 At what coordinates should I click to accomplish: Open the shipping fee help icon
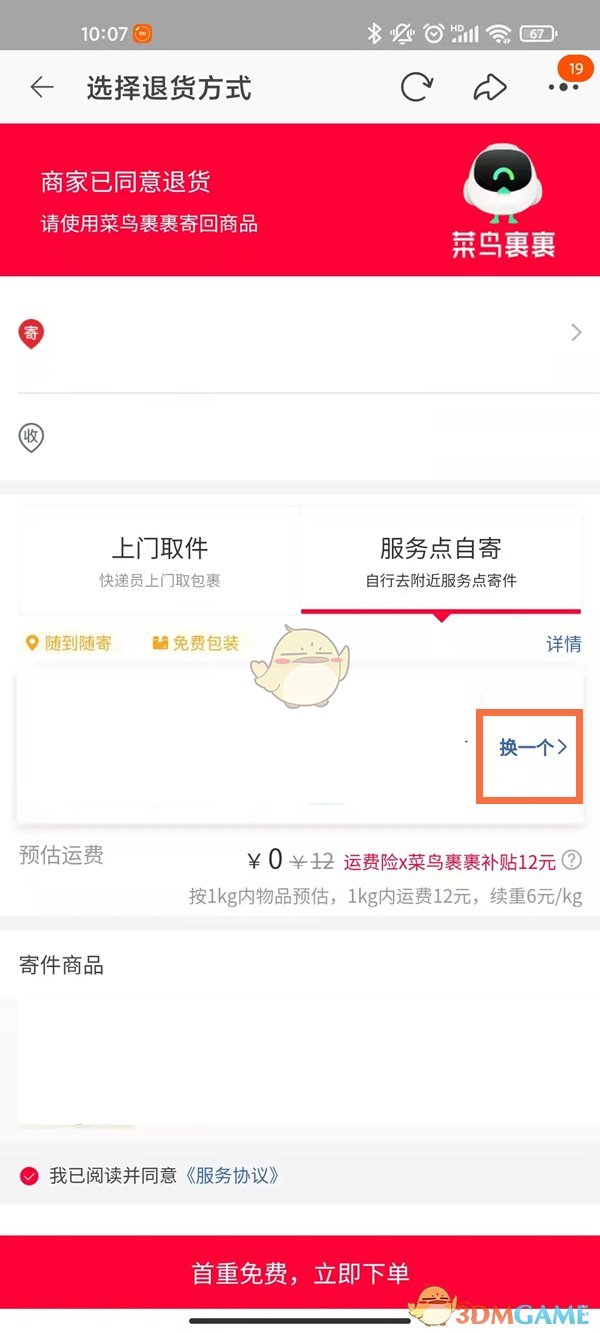(x=571, y=861)
